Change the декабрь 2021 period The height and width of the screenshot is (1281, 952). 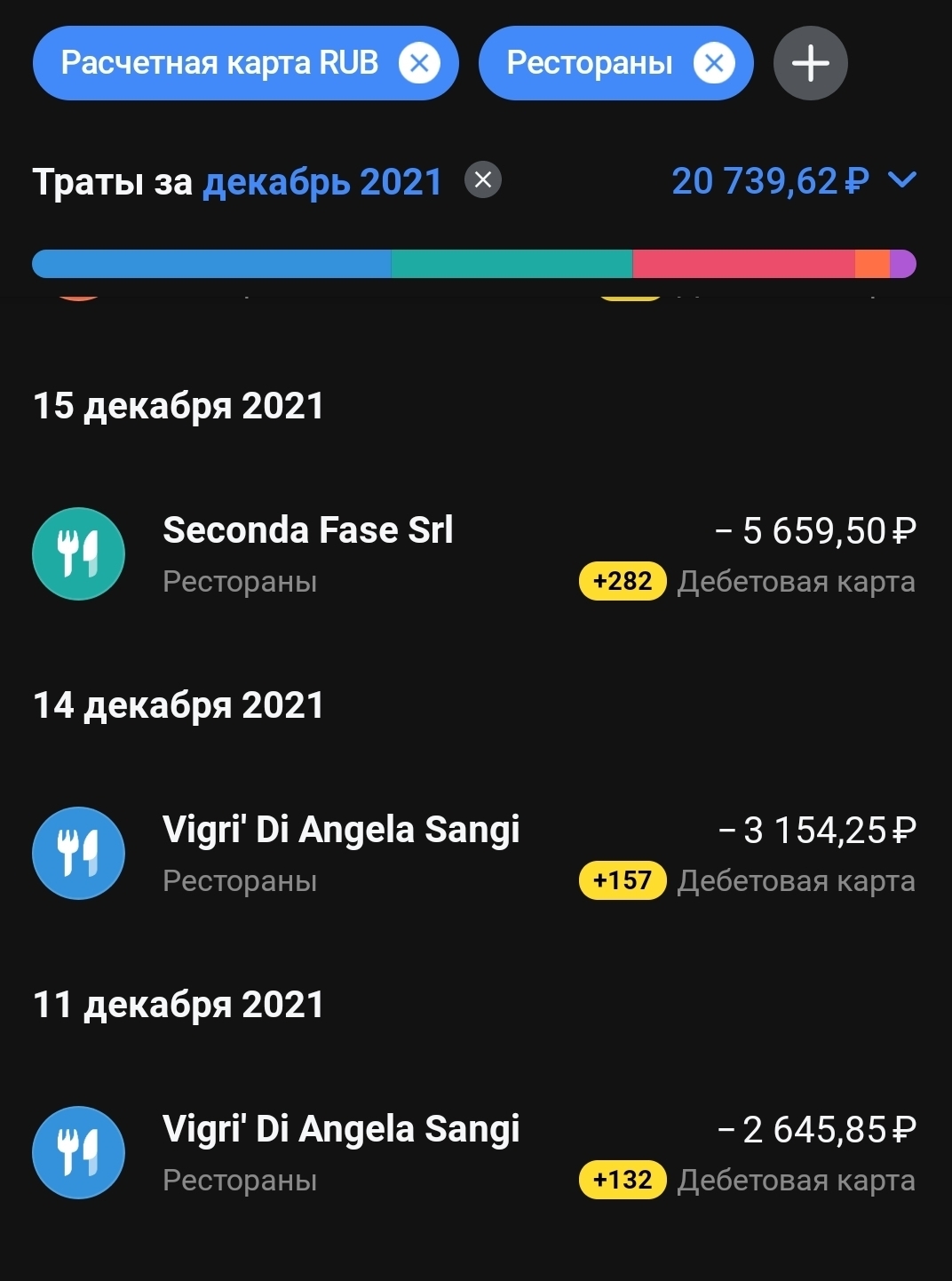[322, 182]
